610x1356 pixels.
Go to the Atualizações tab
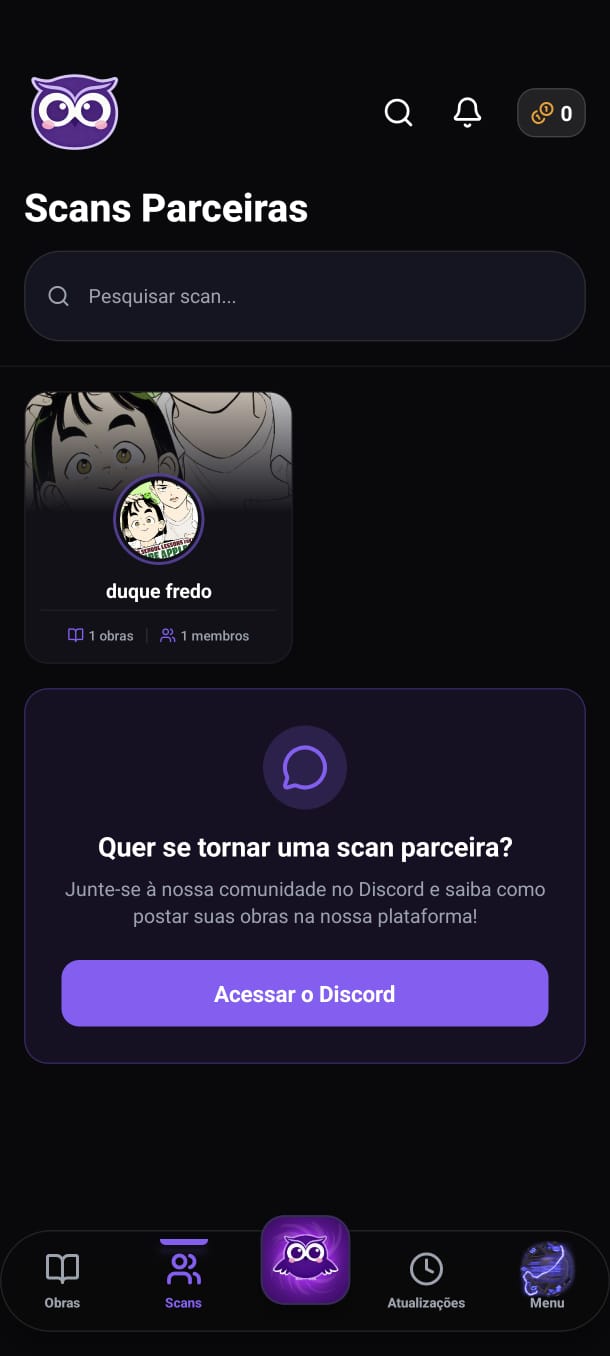[x=426, y=1280]
